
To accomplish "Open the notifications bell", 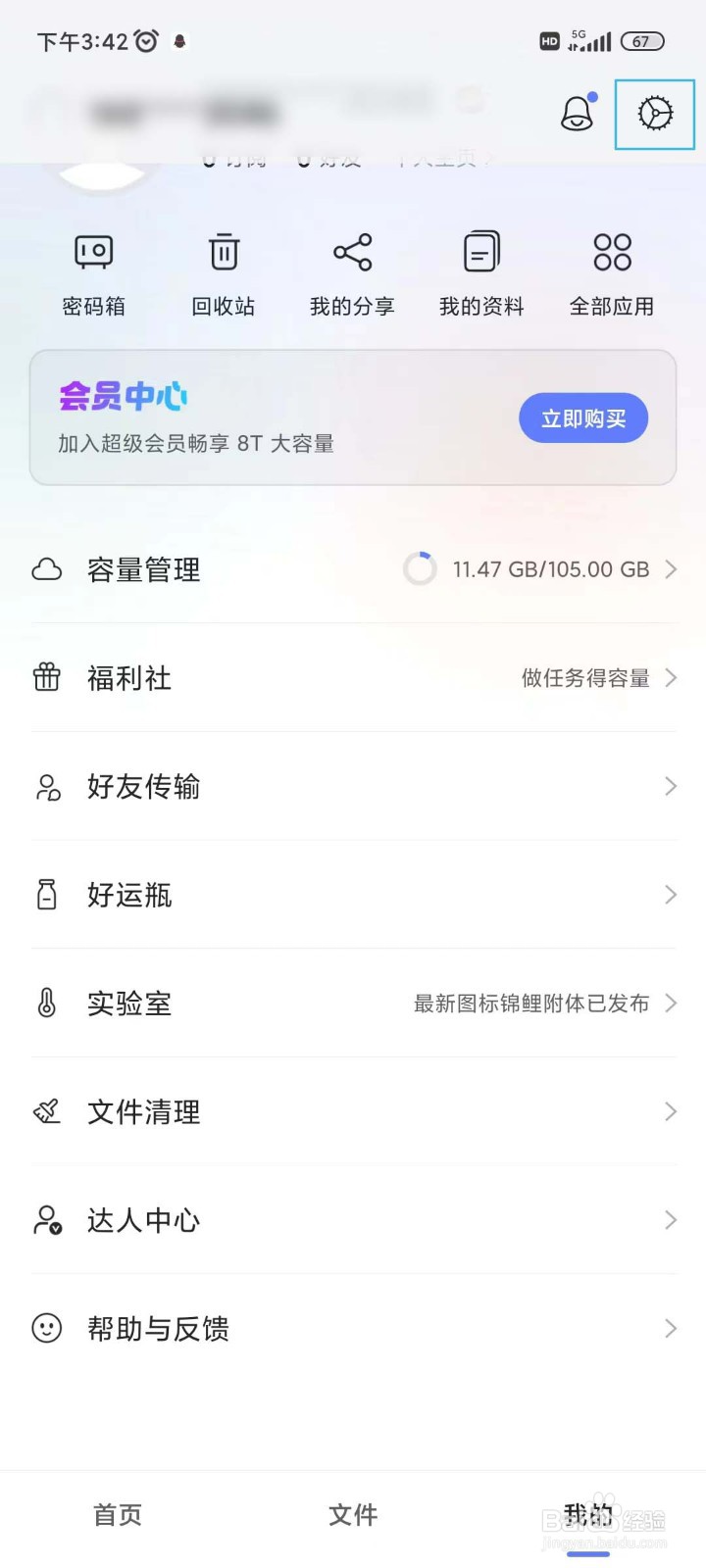I will point(577,115).
